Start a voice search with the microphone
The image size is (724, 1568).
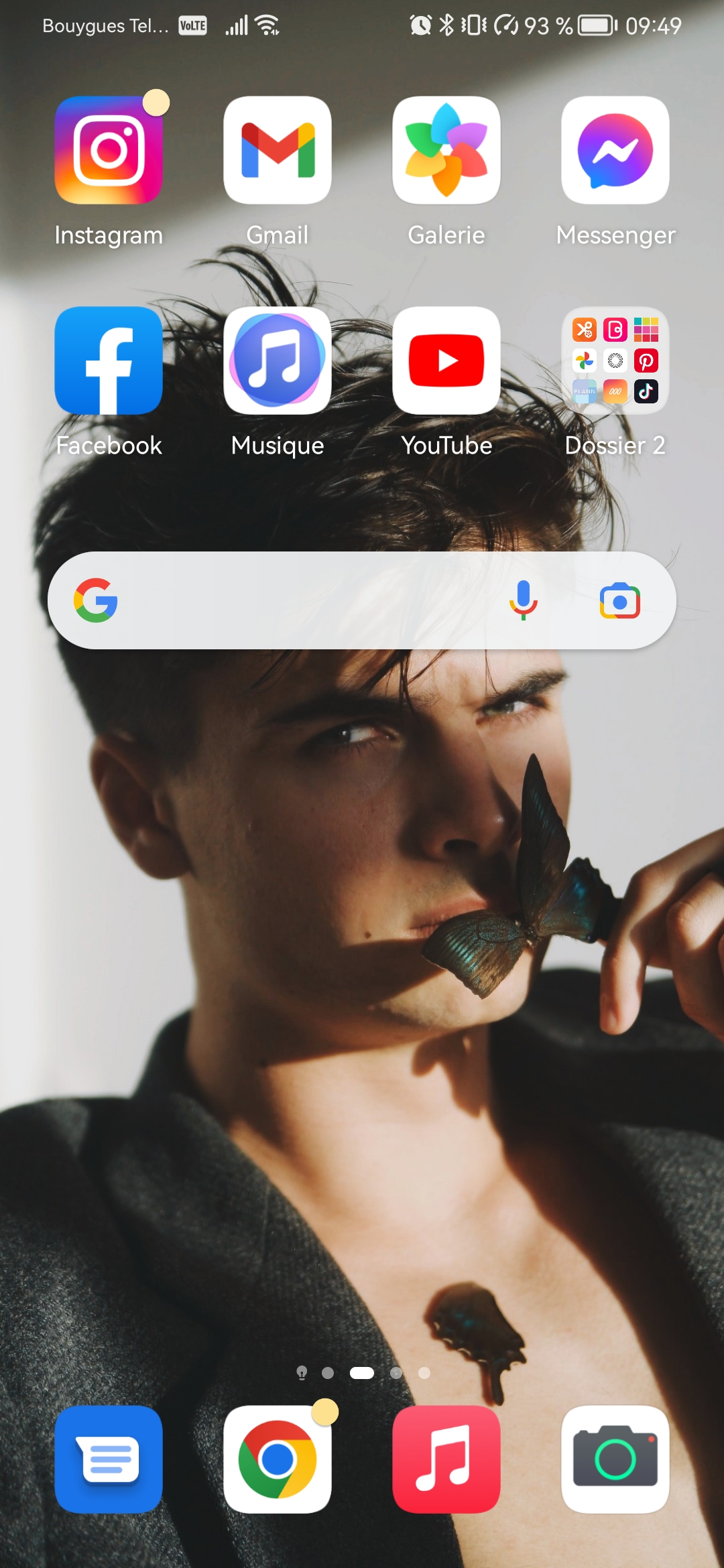click(x=524, y=600)
